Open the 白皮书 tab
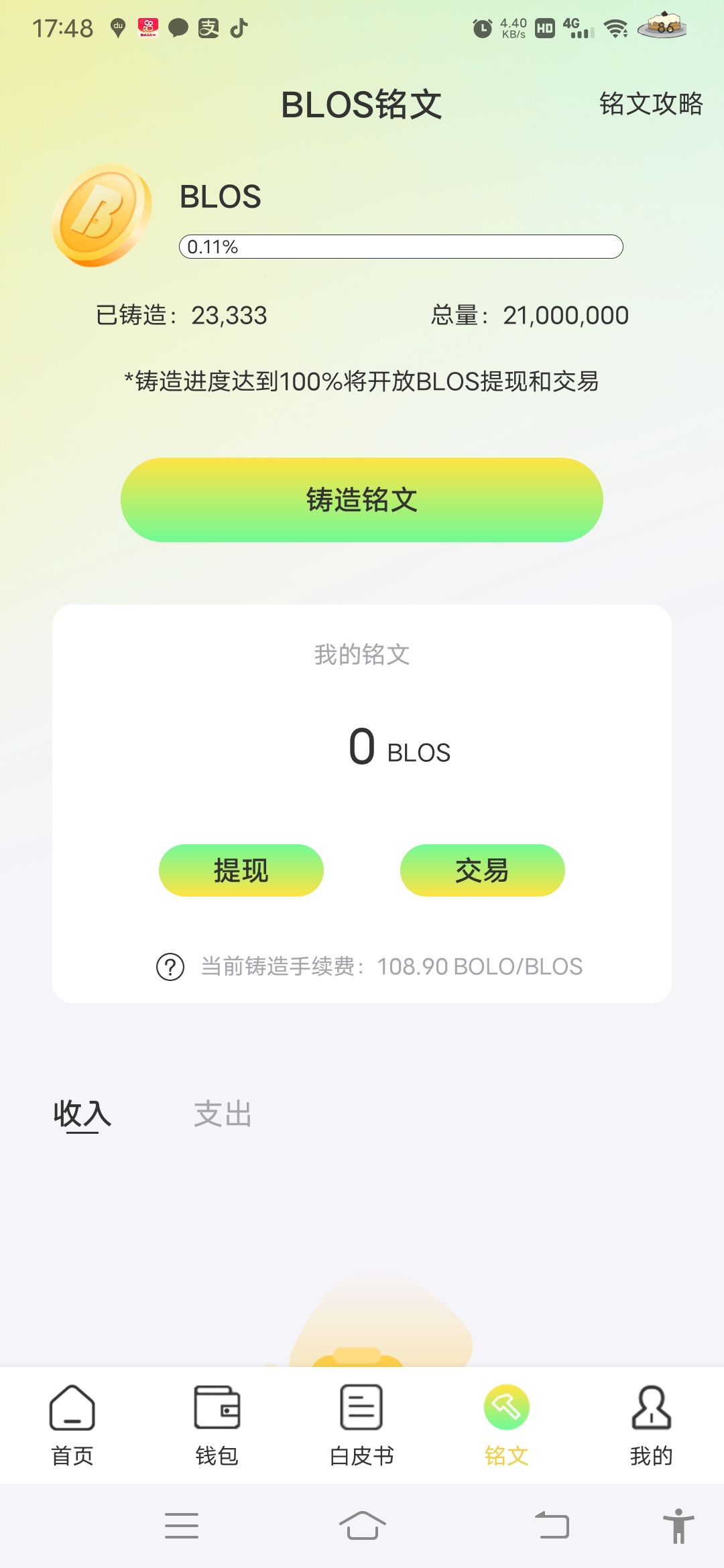Screen dimensions: 724x1568 click(362, 1424)
